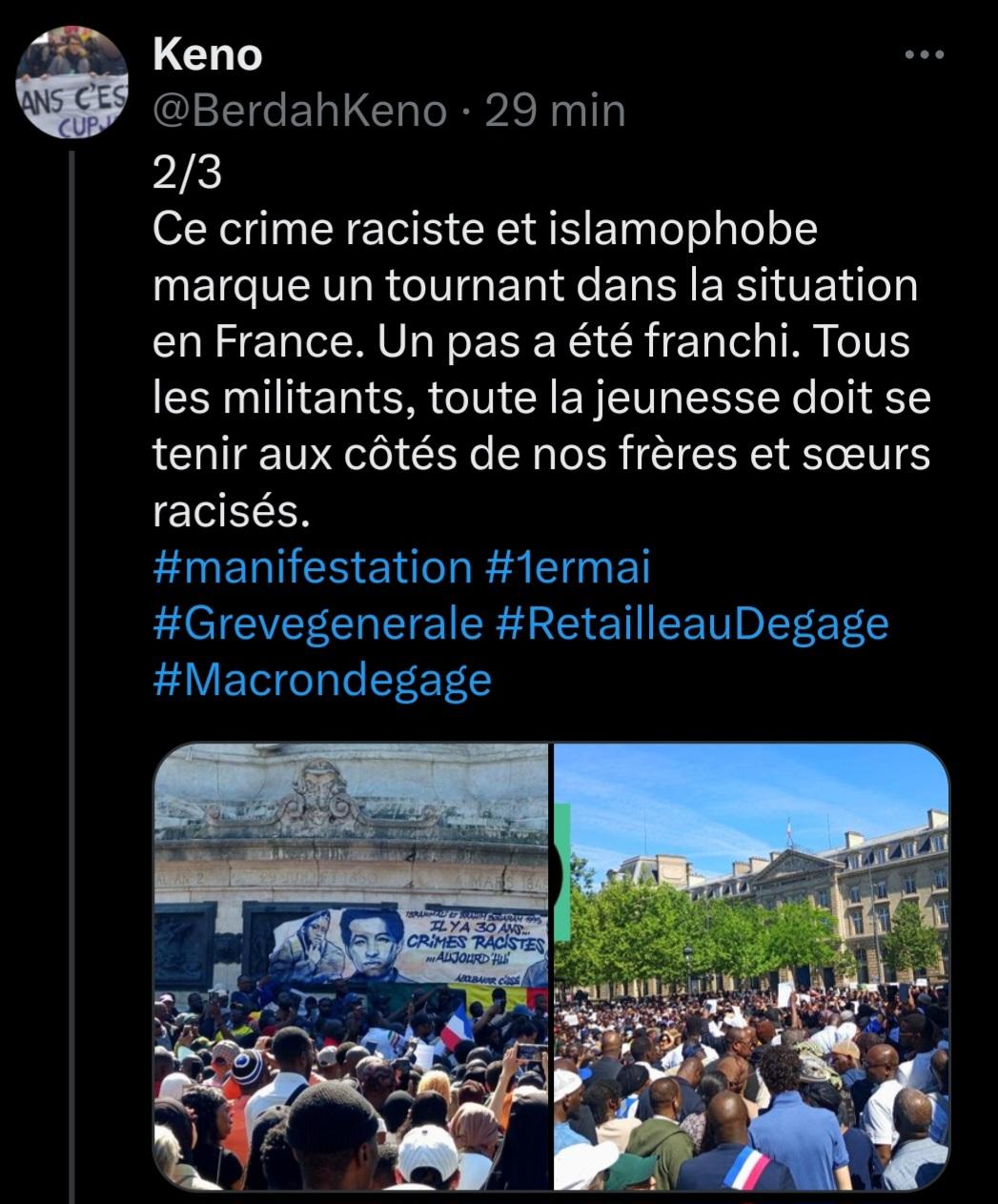Open the #RetailleauDegage hashtag
The image size is (998, 1204).
tap(692, 624)
